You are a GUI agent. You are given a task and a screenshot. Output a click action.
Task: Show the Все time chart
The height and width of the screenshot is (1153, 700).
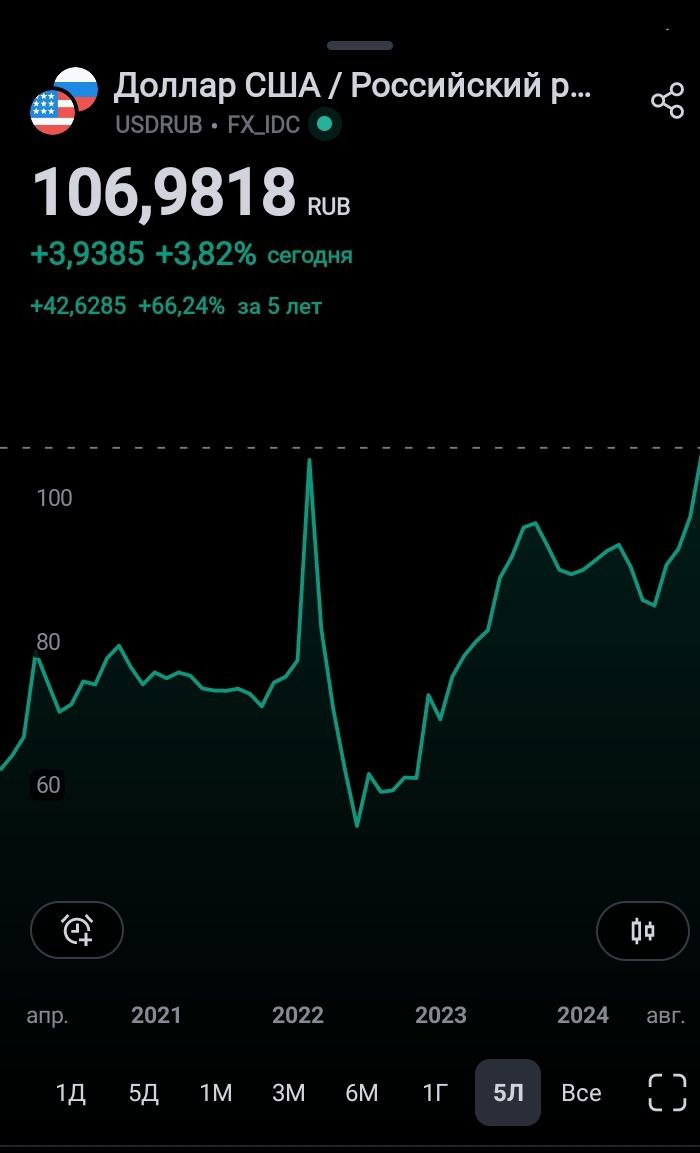pyautogui.click(x=581, y=1093)
